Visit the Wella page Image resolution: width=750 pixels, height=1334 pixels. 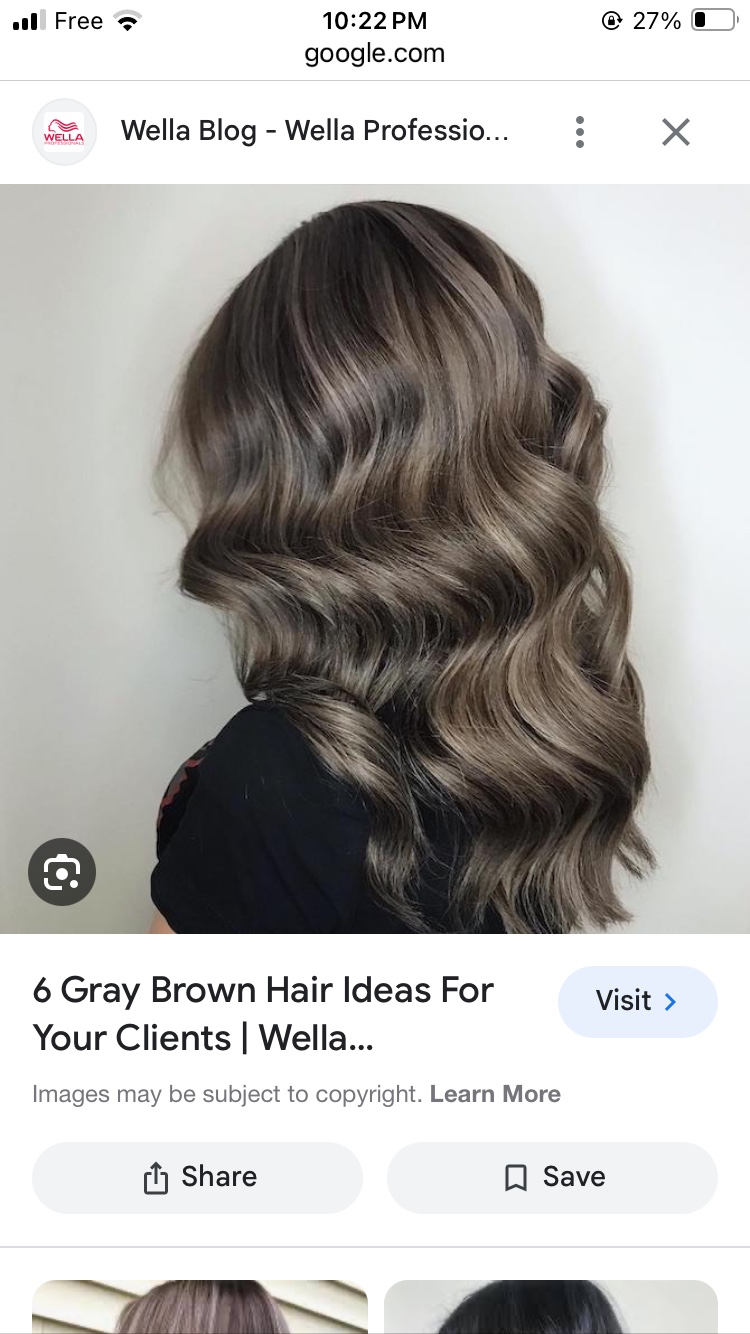coord(637,1001)
